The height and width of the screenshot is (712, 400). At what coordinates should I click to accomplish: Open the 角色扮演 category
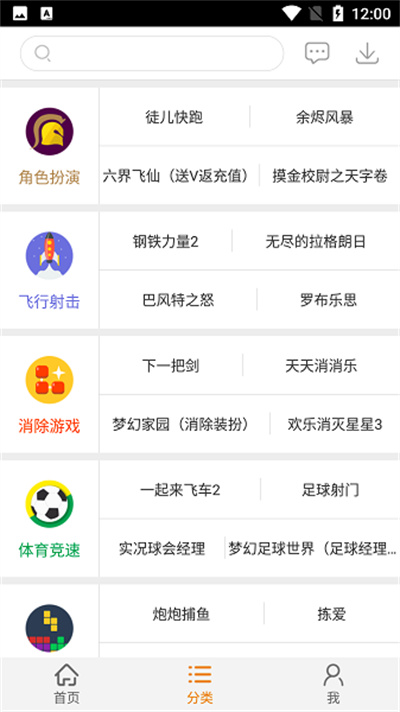pos(49,146)
